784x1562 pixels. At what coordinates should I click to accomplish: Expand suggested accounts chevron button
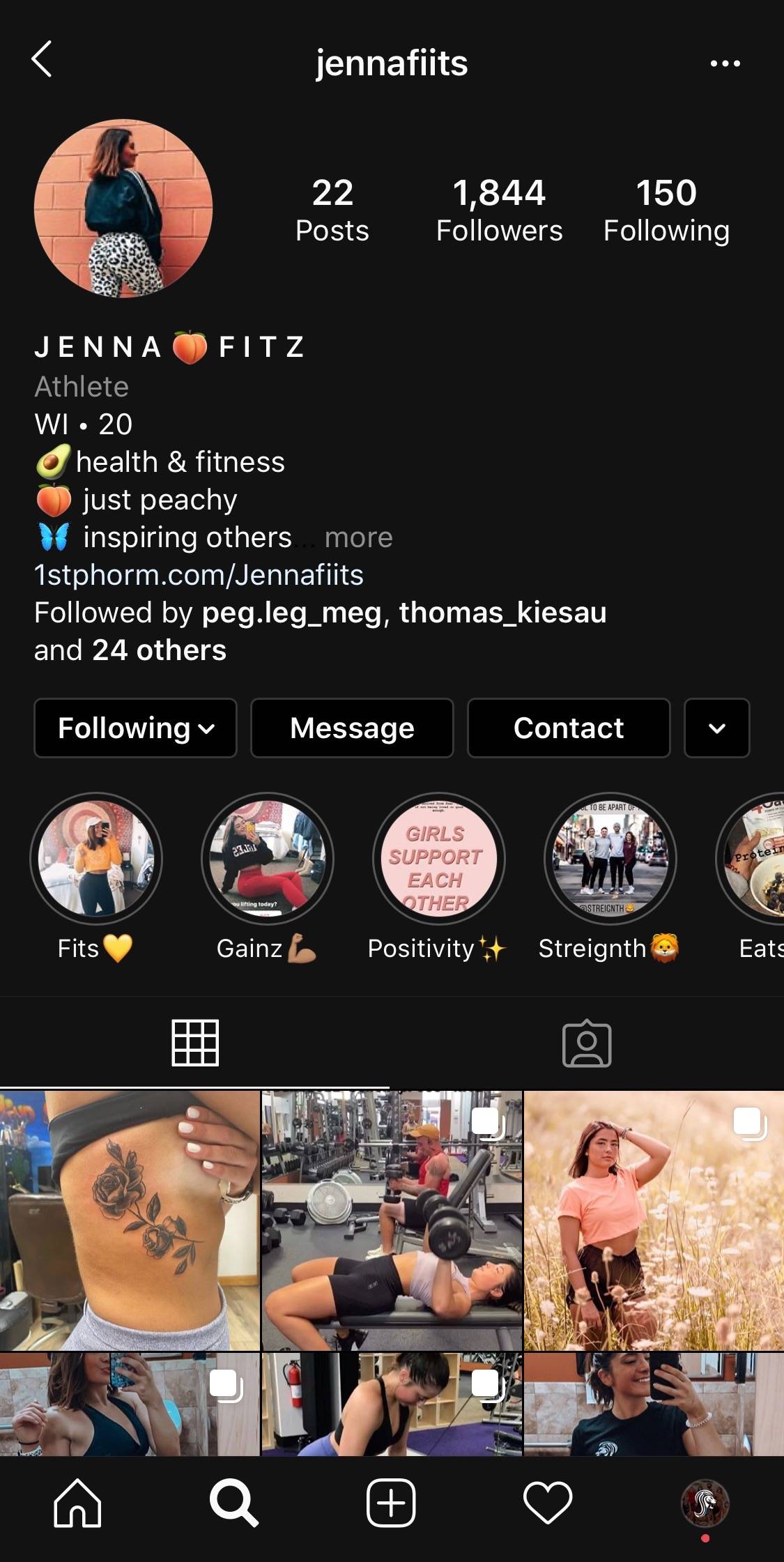pyautogui.click(x=717, y=728)
